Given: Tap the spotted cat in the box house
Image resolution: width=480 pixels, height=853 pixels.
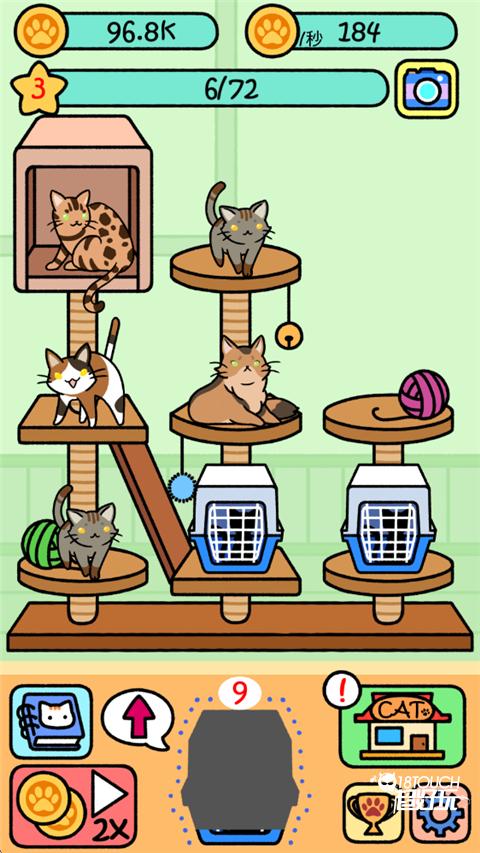Looking at the screenshot, I should point(90,234).
